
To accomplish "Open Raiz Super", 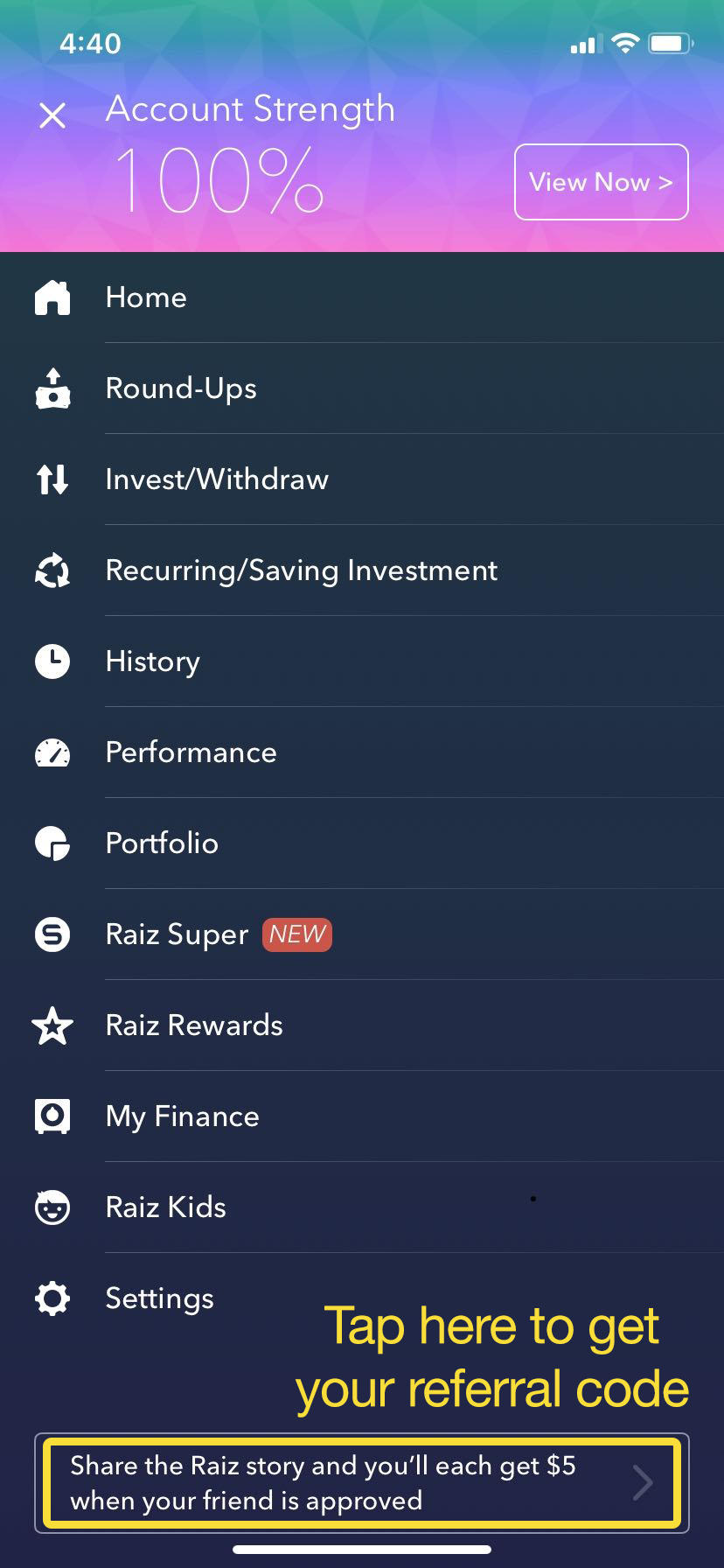I will (362, 934).
